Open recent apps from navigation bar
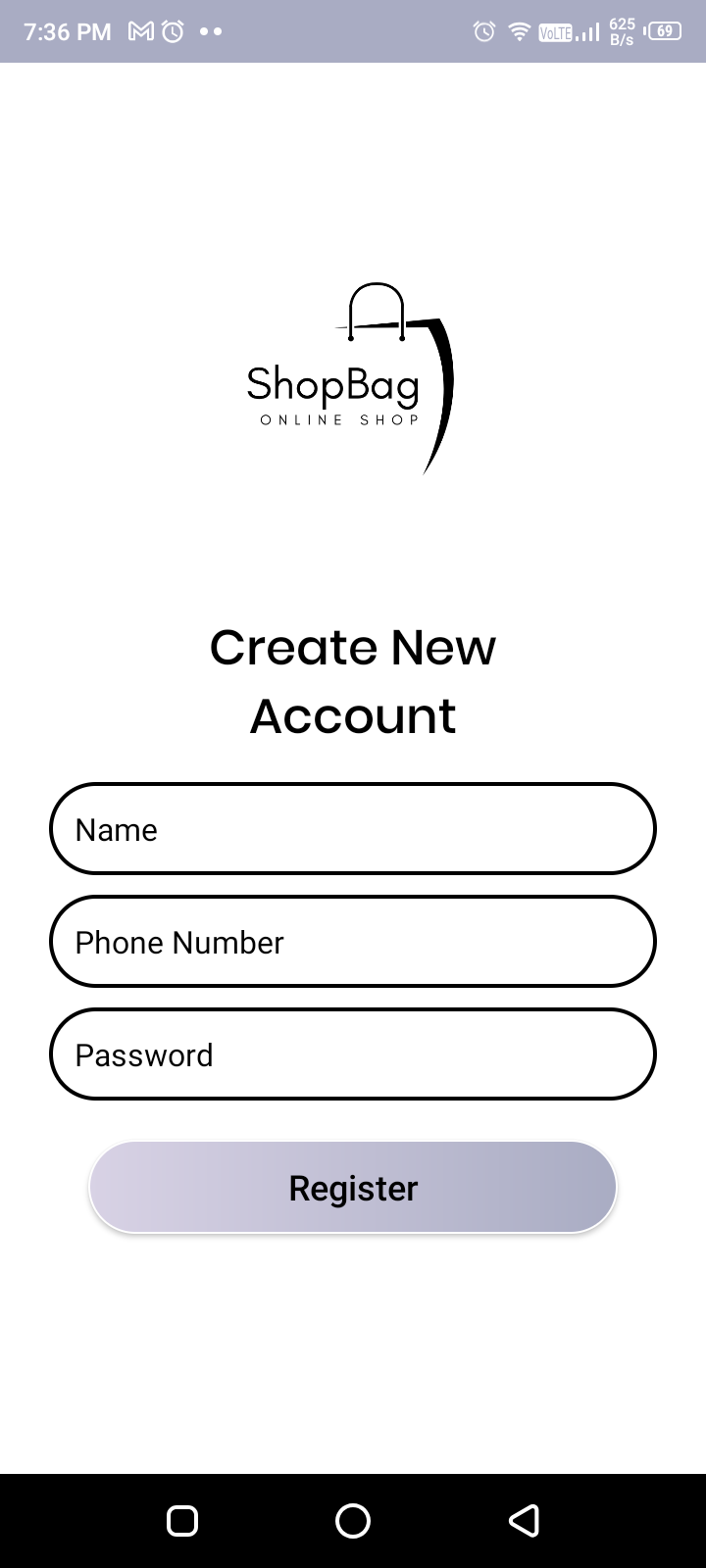This screenshot has height=1568, width=706. click(x=182, y=1521)
